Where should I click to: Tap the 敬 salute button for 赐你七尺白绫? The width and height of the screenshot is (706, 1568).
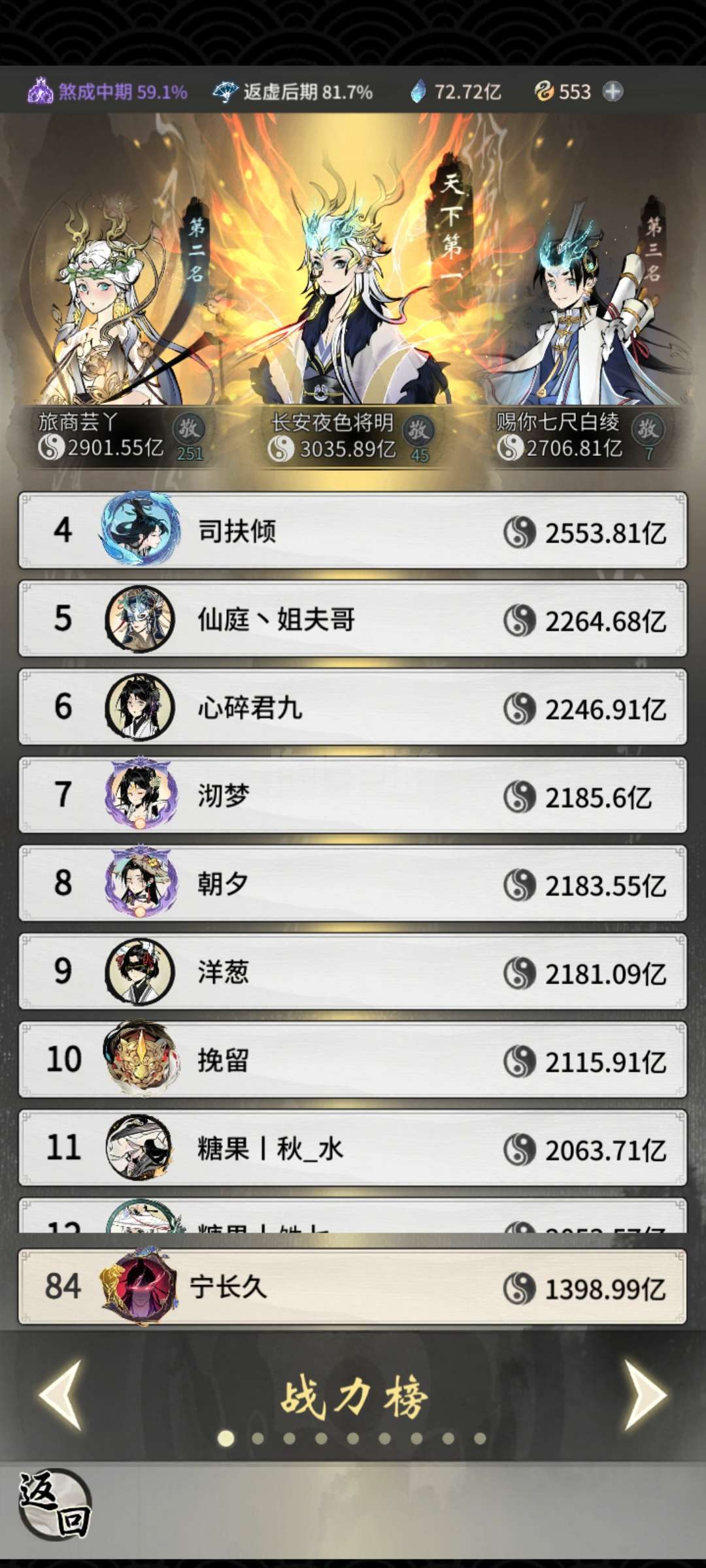point(648,429)
